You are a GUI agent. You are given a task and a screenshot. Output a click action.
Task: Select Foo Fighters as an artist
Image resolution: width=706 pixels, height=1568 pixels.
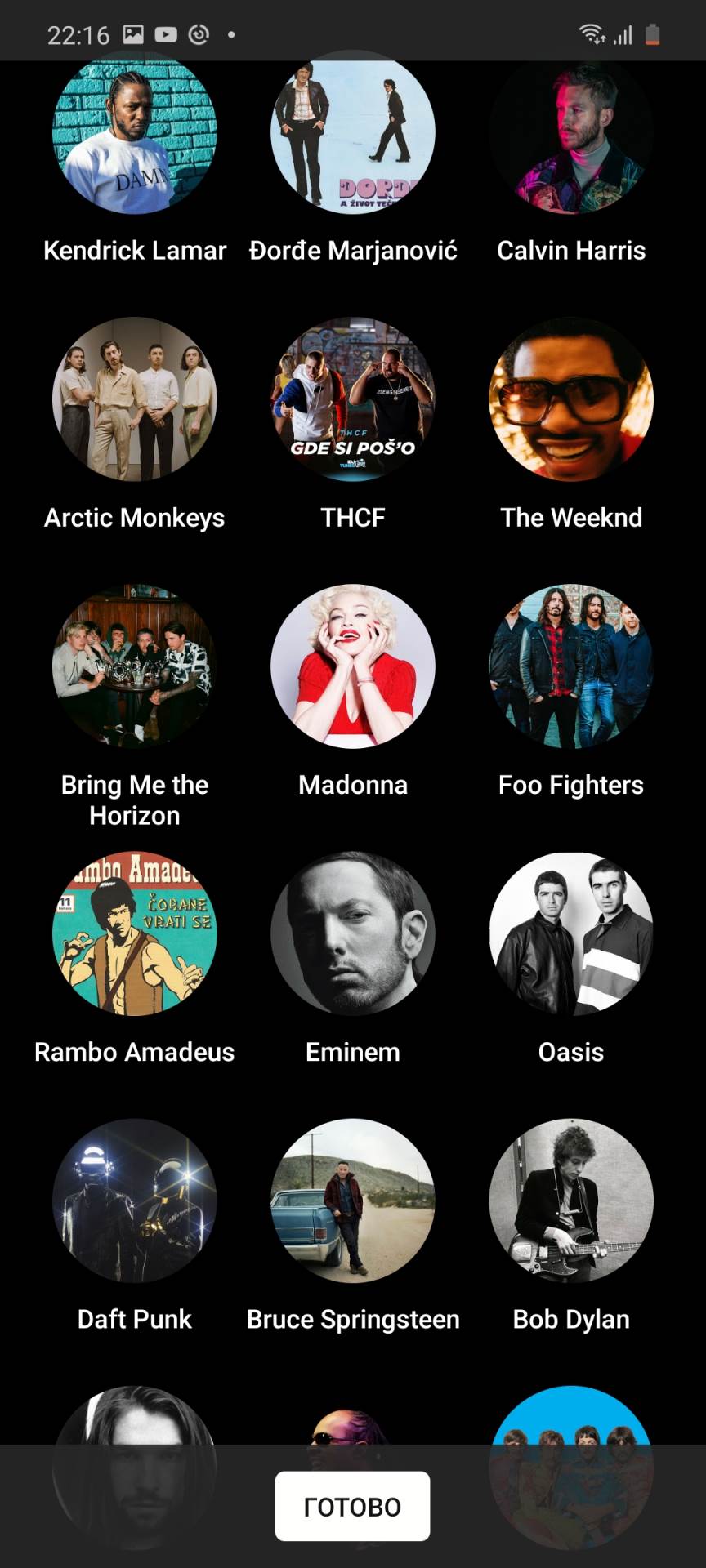[x=571, y=666]
